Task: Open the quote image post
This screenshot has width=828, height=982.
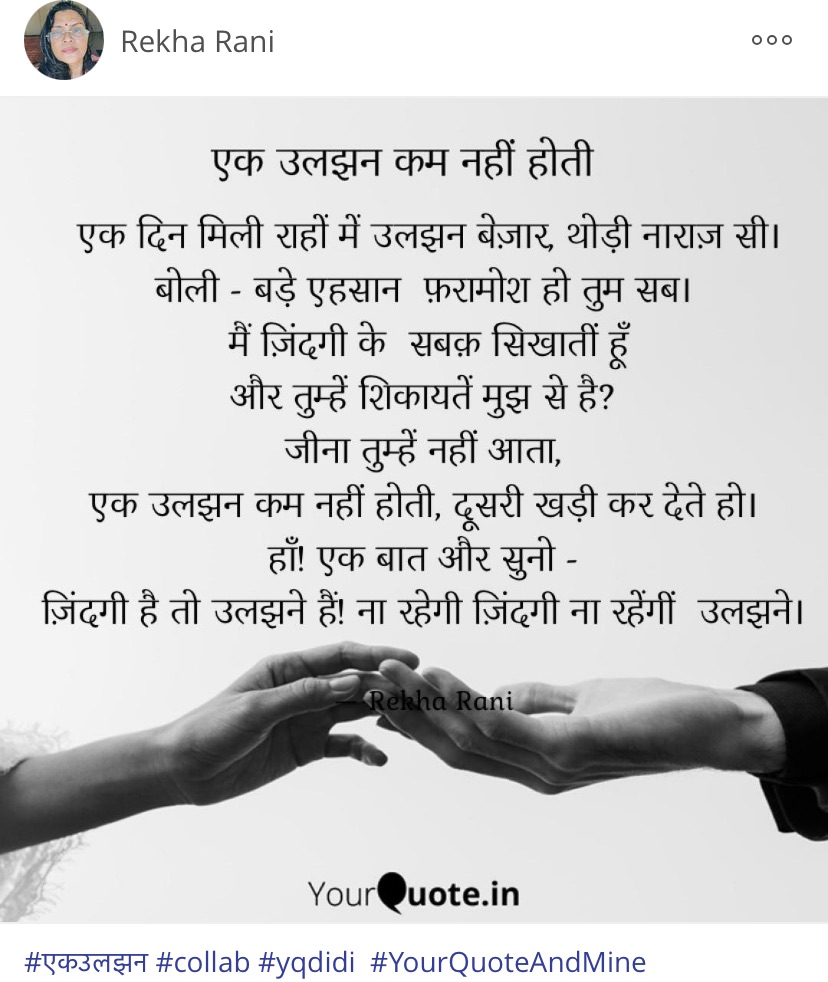Action: tap(414, 510)
